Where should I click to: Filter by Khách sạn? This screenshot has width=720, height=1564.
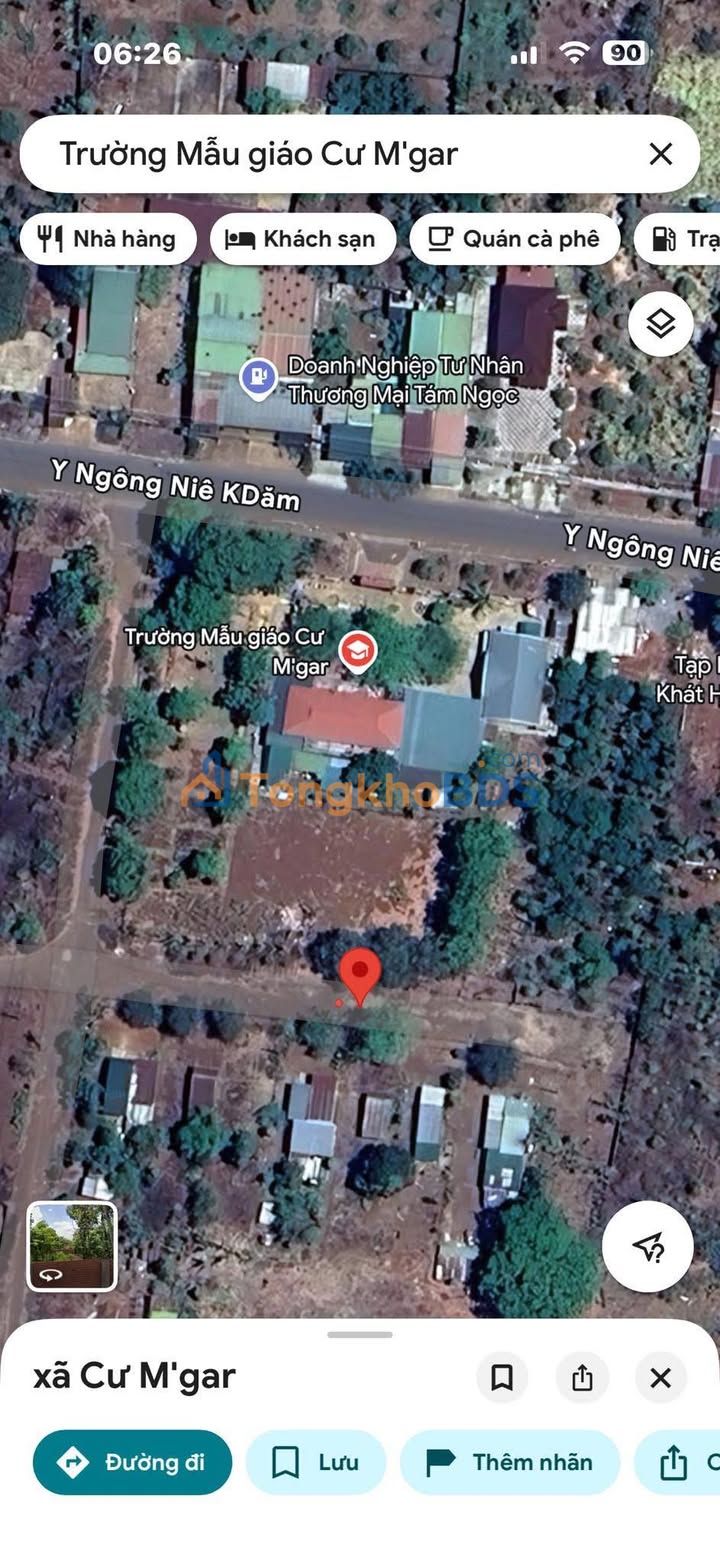303,239
